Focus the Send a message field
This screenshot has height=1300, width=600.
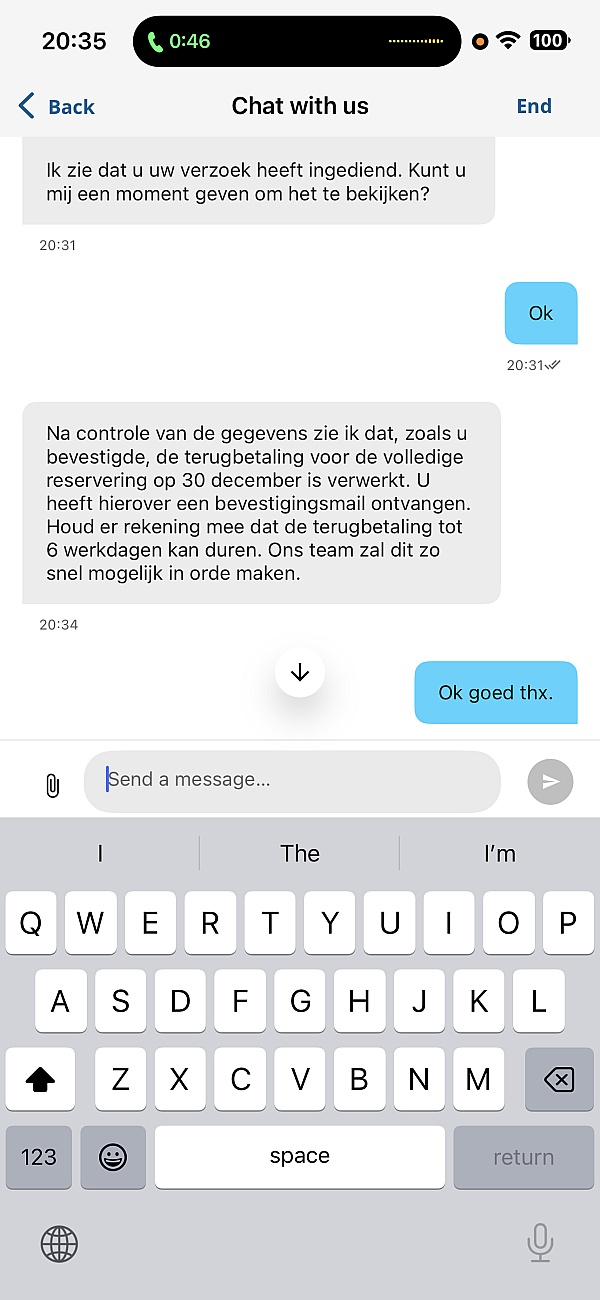pos(290,780)
